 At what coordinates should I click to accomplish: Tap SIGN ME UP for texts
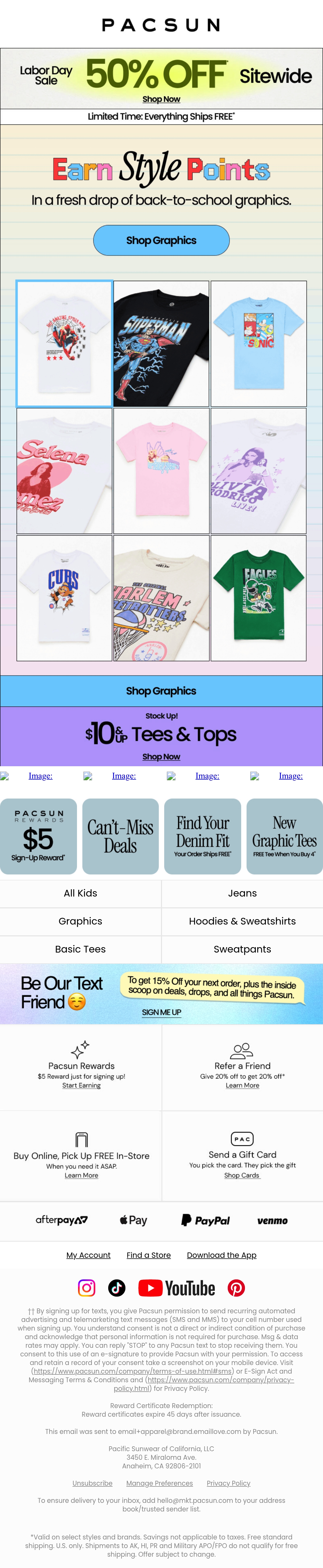161,1012
